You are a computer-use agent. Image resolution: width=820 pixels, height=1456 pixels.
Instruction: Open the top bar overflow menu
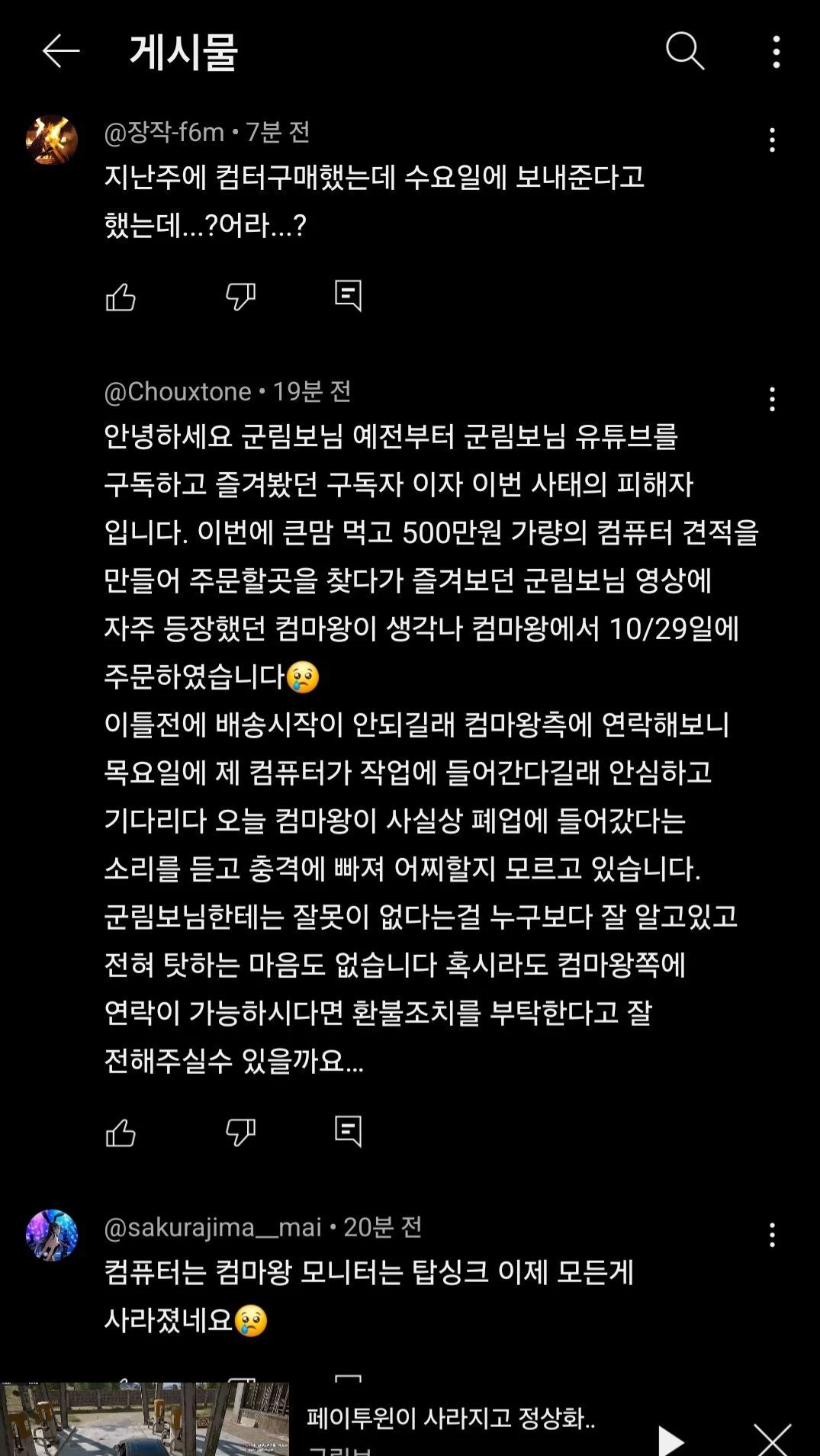click(776, 52)
